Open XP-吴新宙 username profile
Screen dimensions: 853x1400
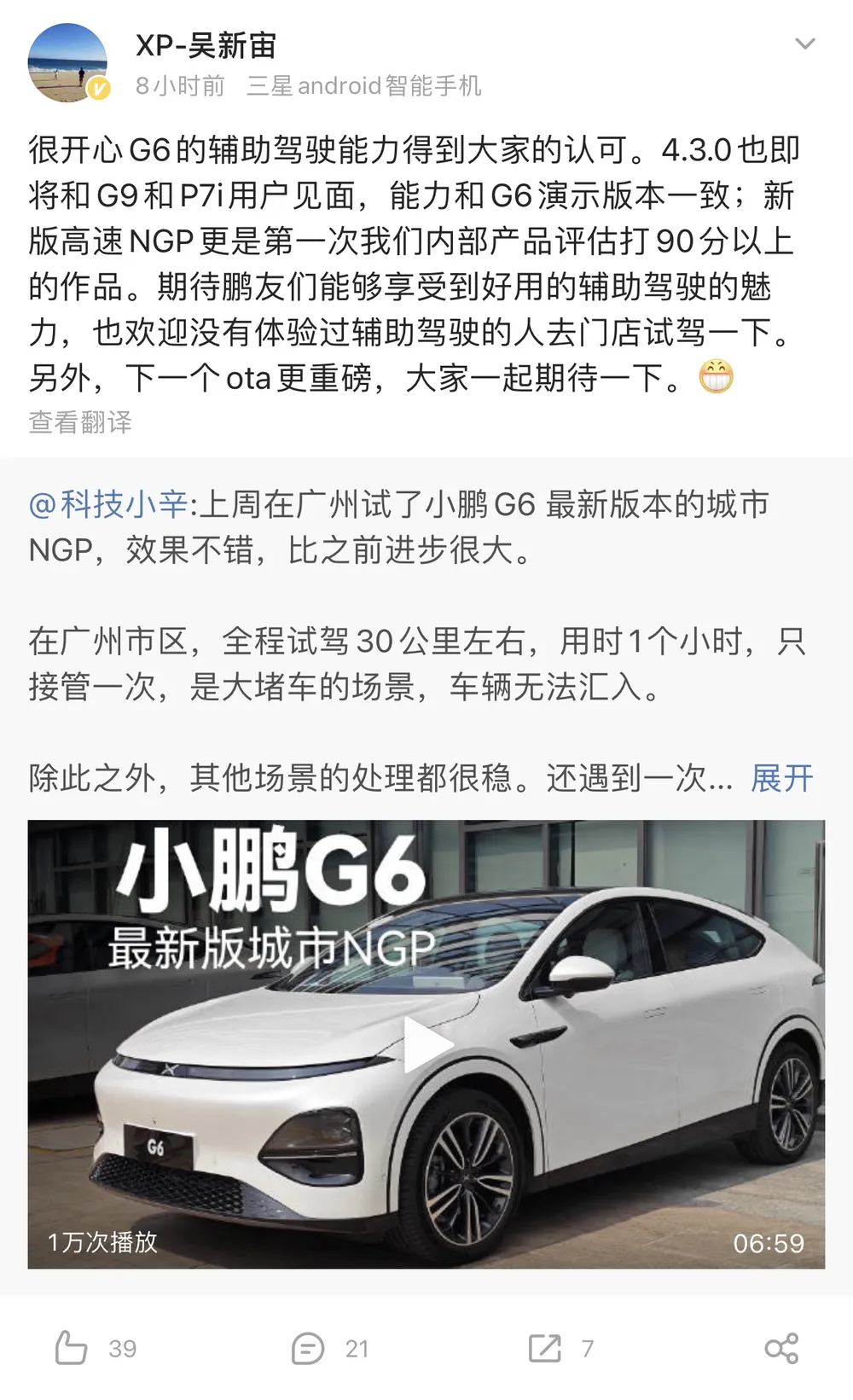206,45
